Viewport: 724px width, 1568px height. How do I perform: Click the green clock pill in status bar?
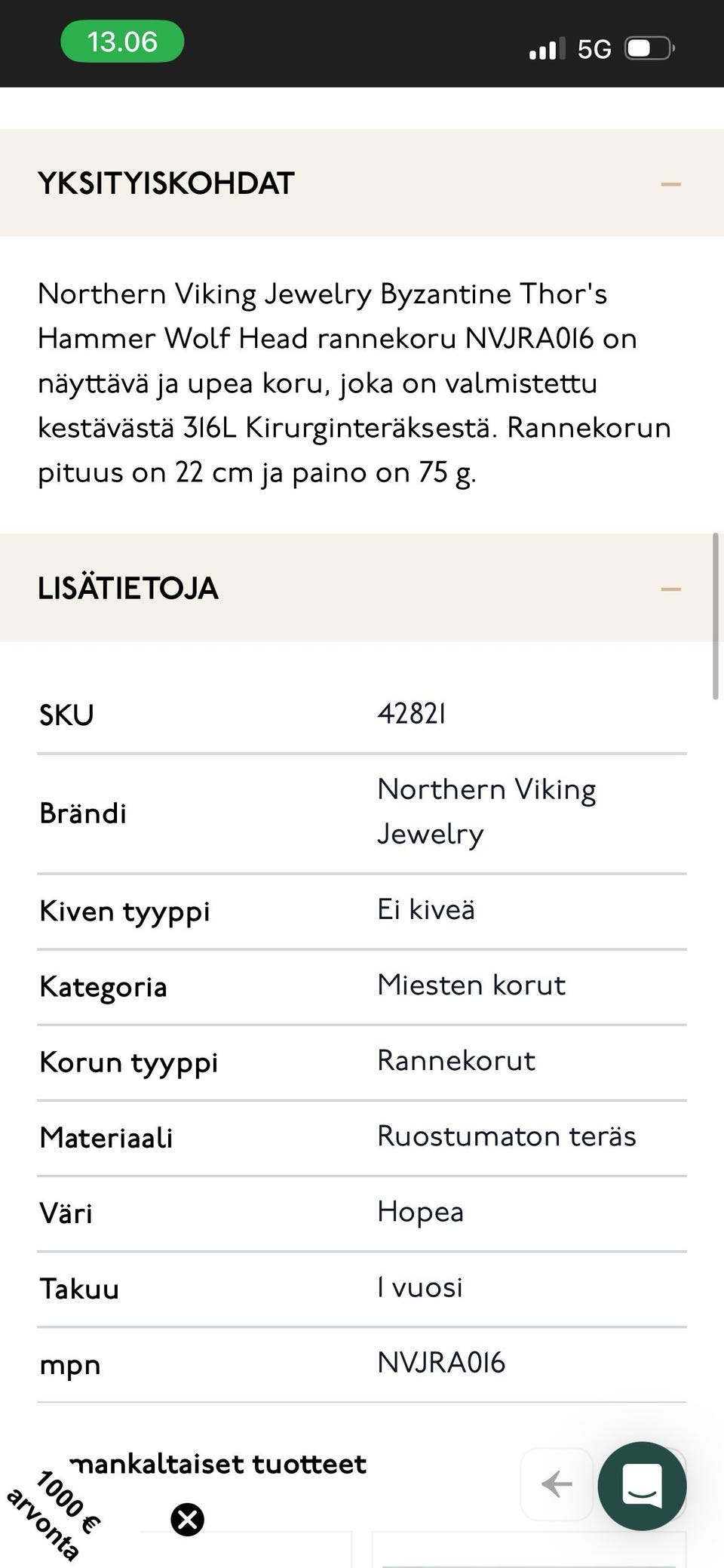click(122, 41)
